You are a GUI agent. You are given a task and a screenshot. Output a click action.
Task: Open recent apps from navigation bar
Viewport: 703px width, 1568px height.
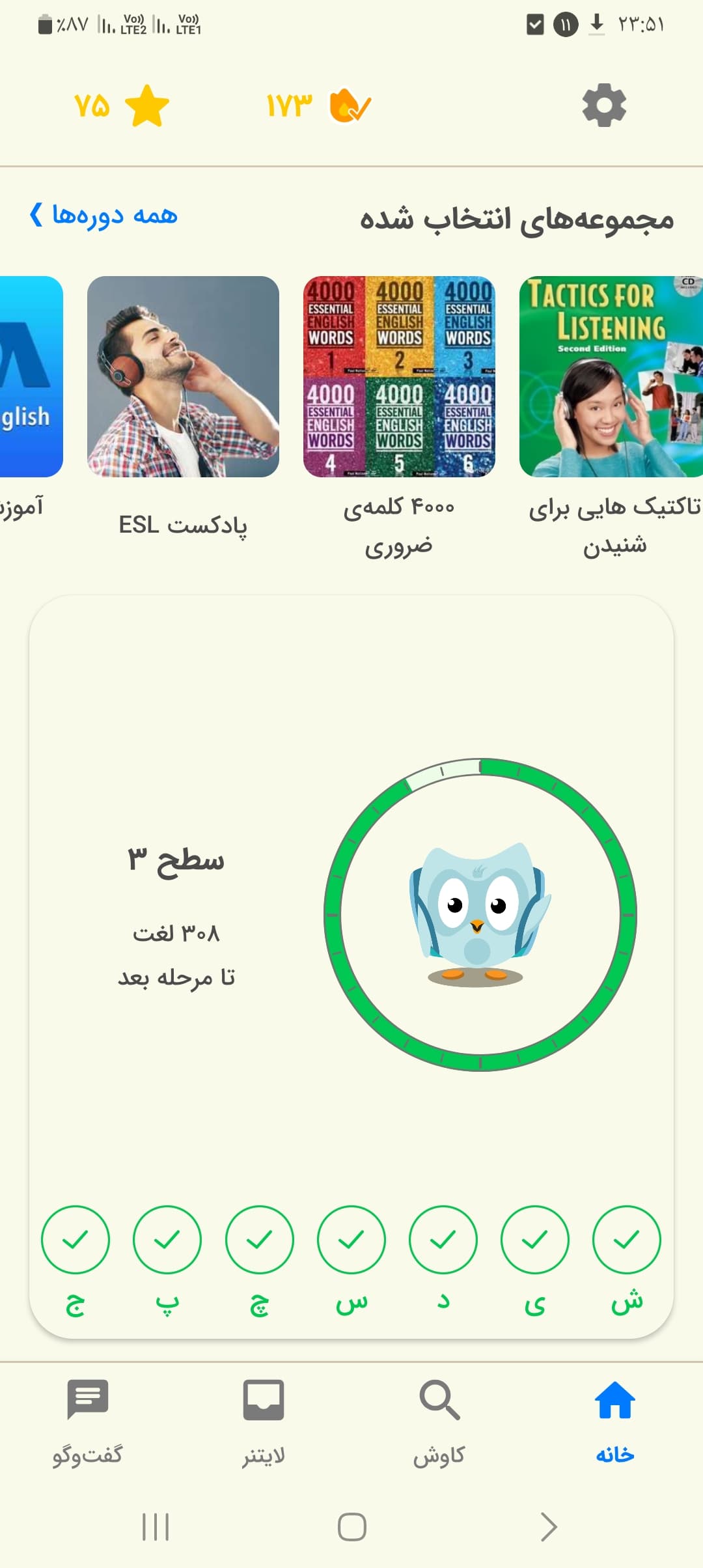click(x=156, y=1526)
